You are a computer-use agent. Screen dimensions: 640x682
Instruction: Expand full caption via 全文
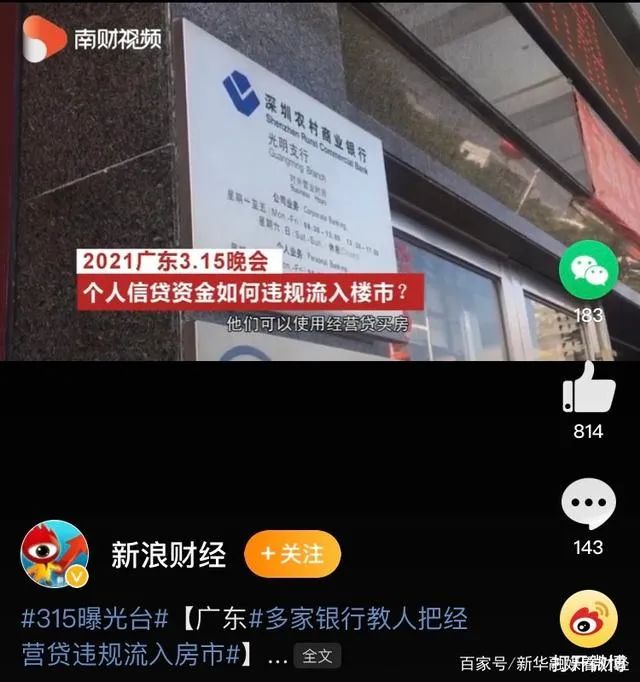tap(318, 656)
